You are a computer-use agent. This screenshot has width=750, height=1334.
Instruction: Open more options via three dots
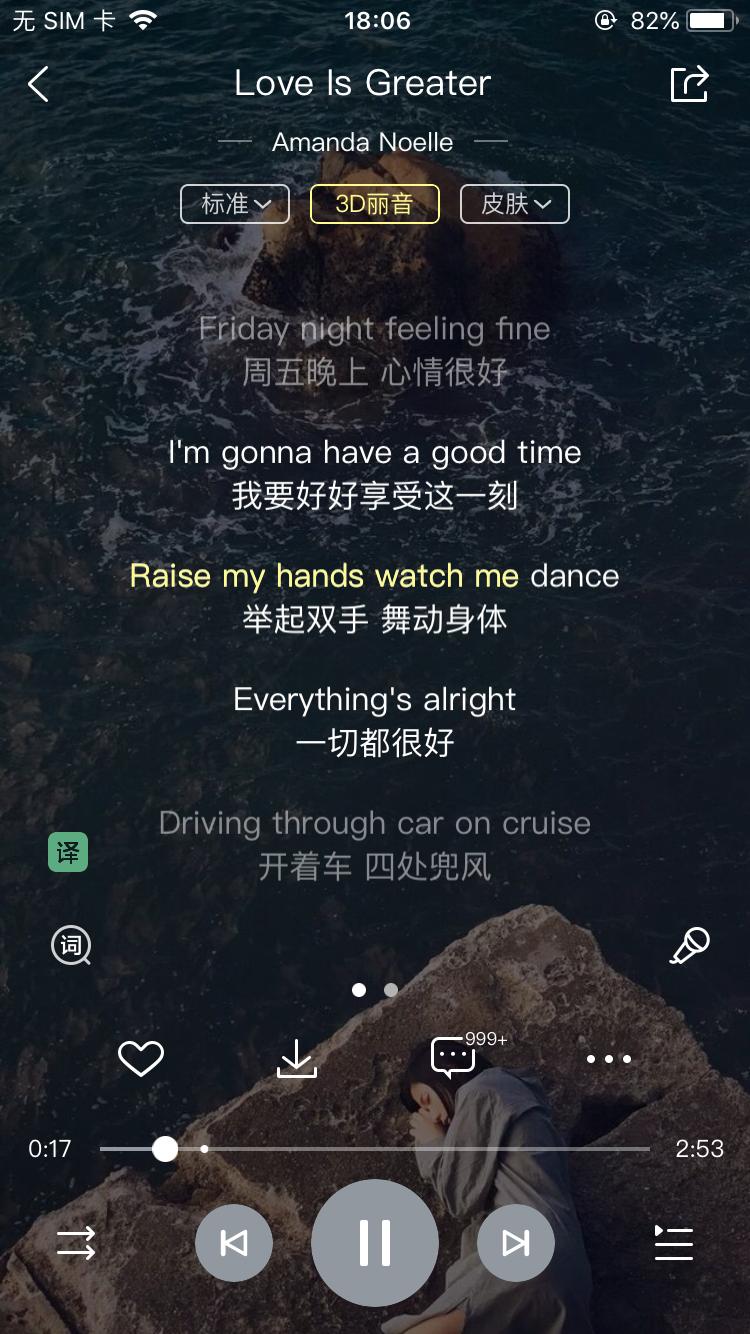pos(609,1058)
